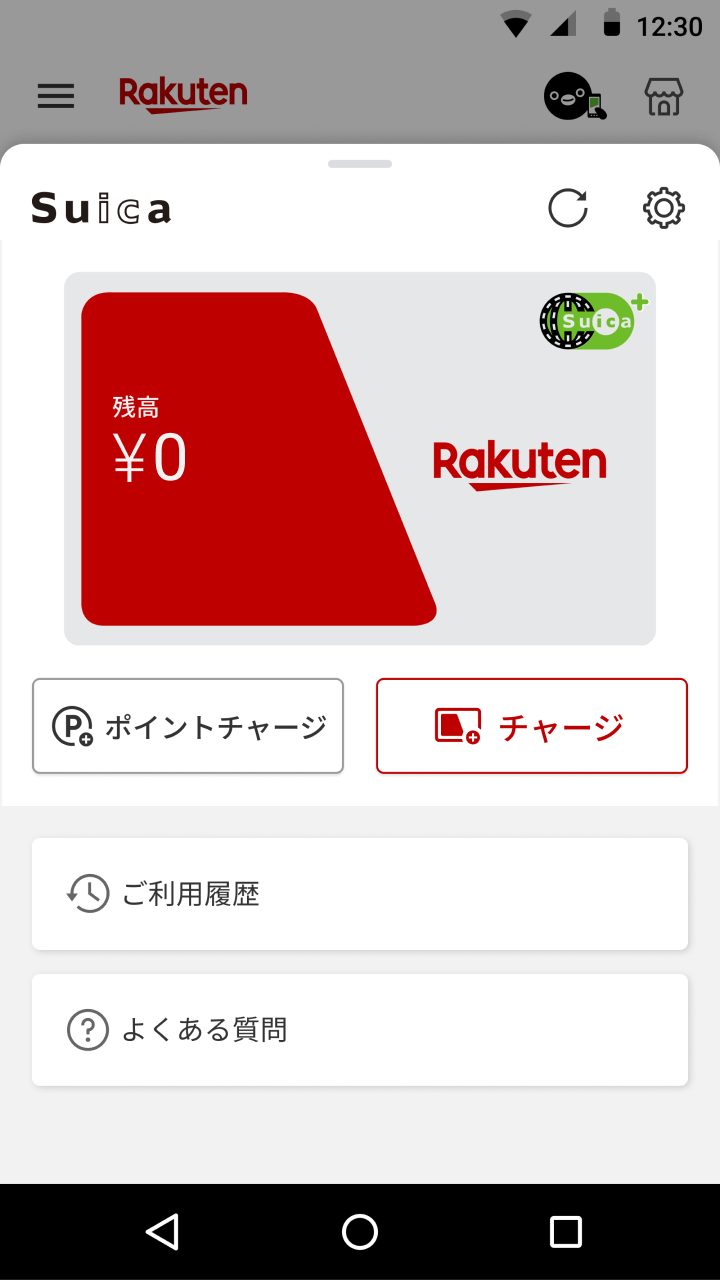Viewport: 720px width, 1280px height.
Task: Refresh the Suica balance
Action: coord(568,208)
